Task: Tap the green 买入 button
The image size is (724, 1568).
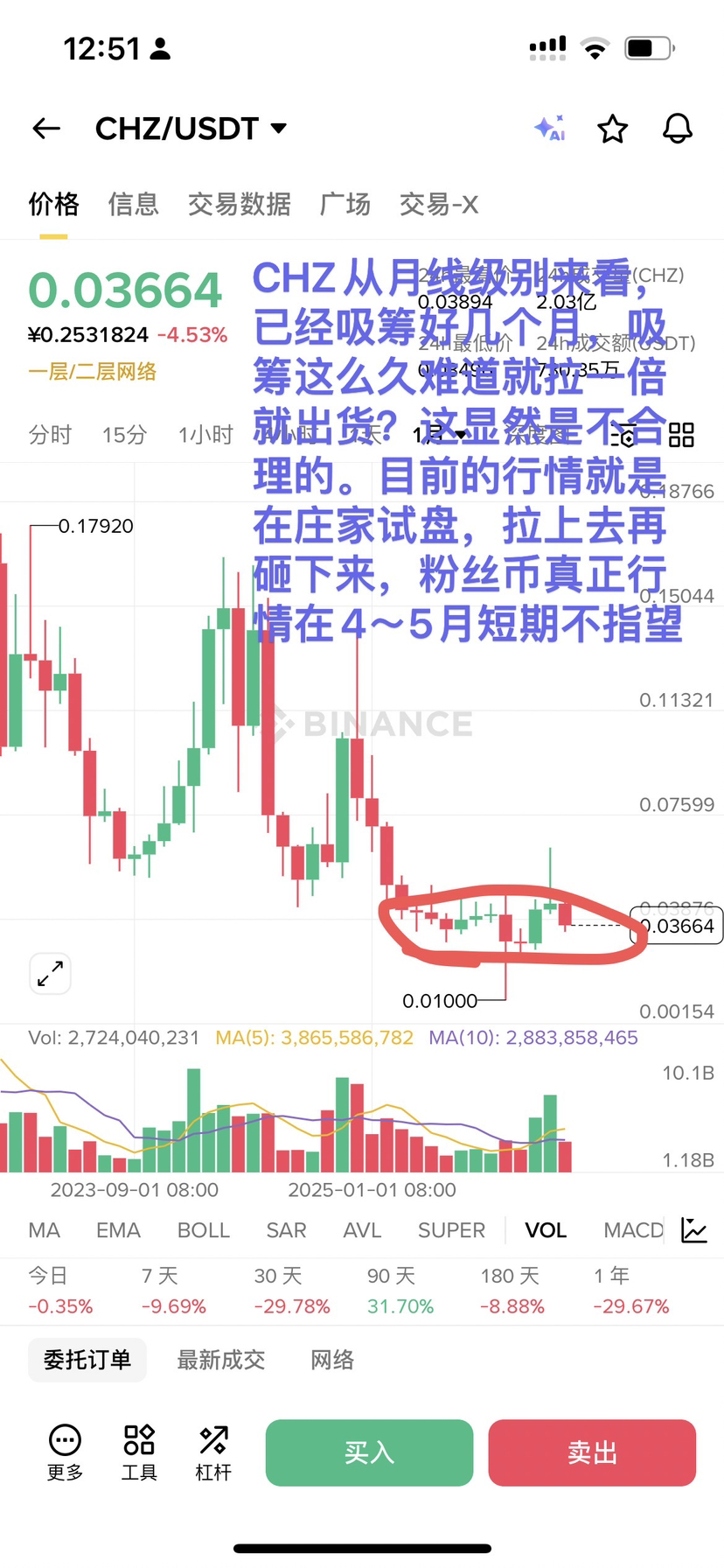Action: tap(369, 1452)
